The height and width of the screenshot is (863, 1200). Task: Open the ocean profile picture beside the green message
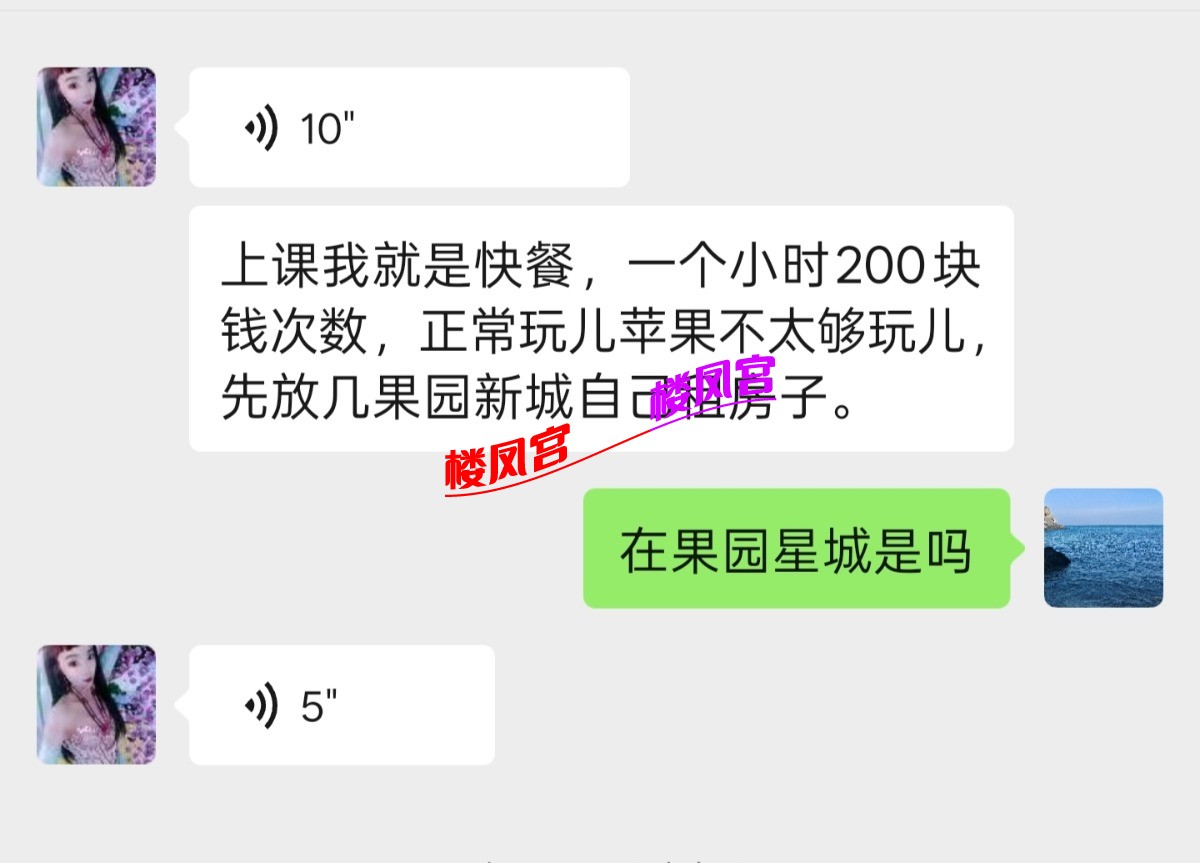[1103, 548]
